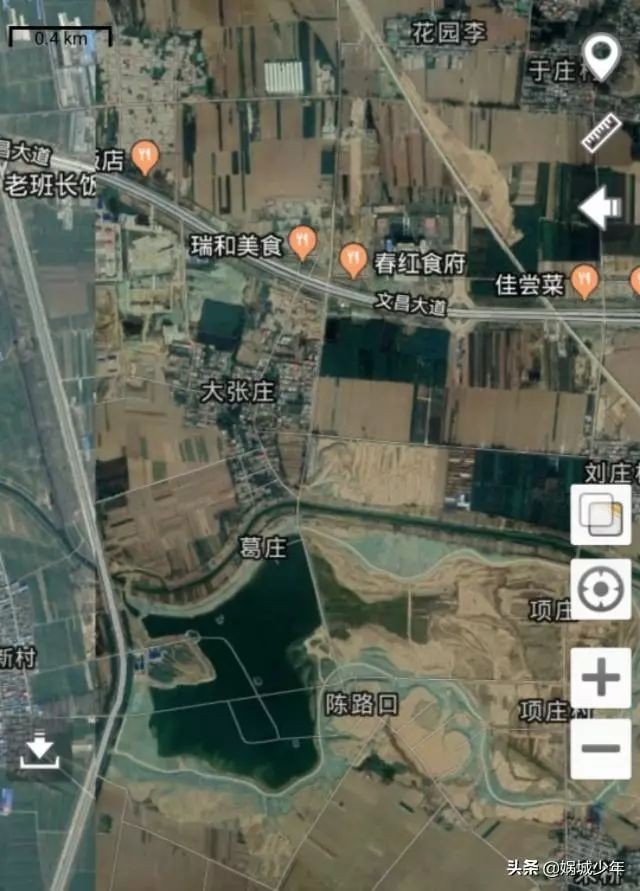This screenshot has height=891, width=640.
Task: Center the map on my location
Action: tap(600, 589)
